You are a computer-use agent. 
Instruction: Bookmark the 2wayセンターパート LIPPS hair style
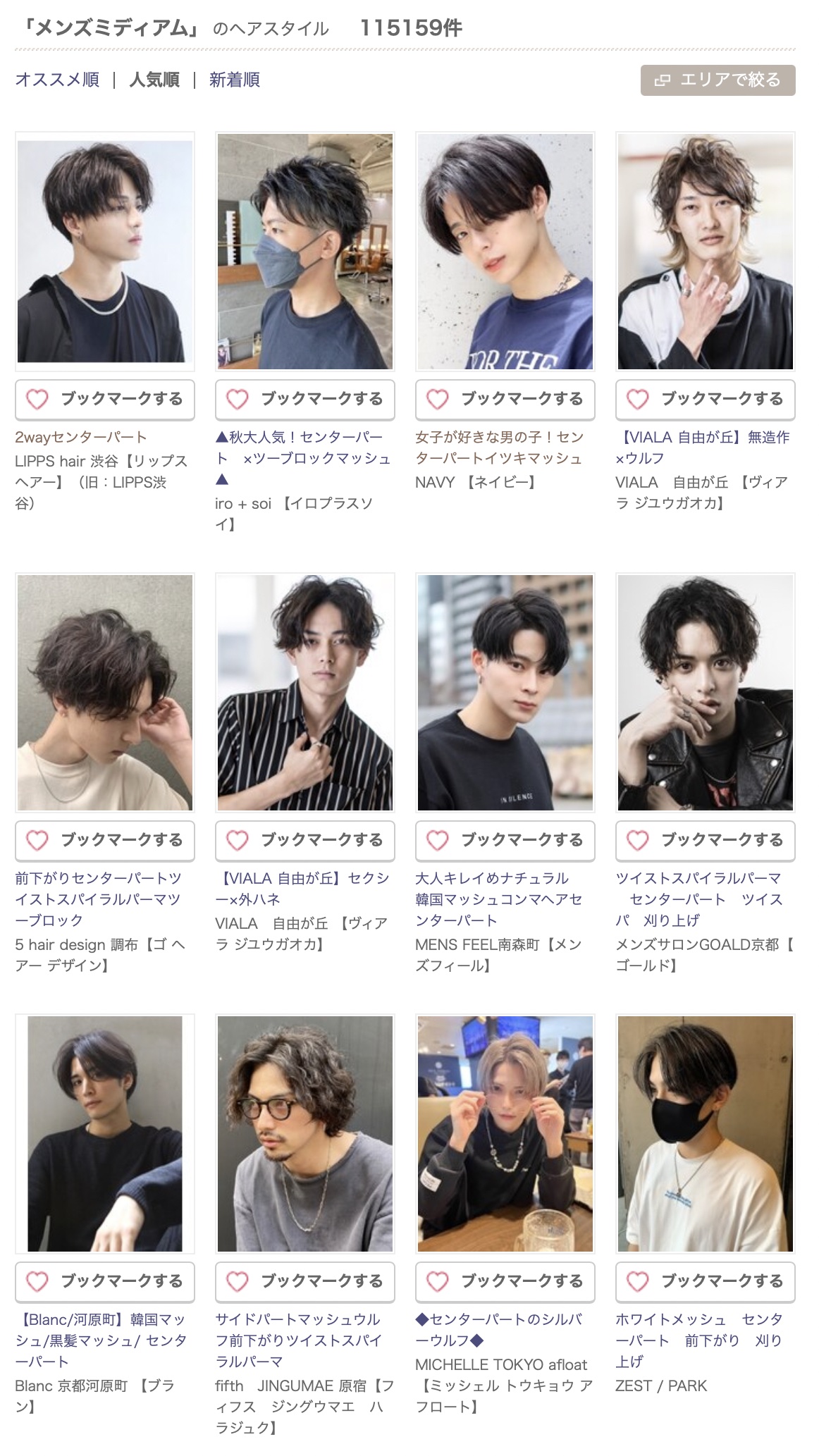tap(105, 400)
